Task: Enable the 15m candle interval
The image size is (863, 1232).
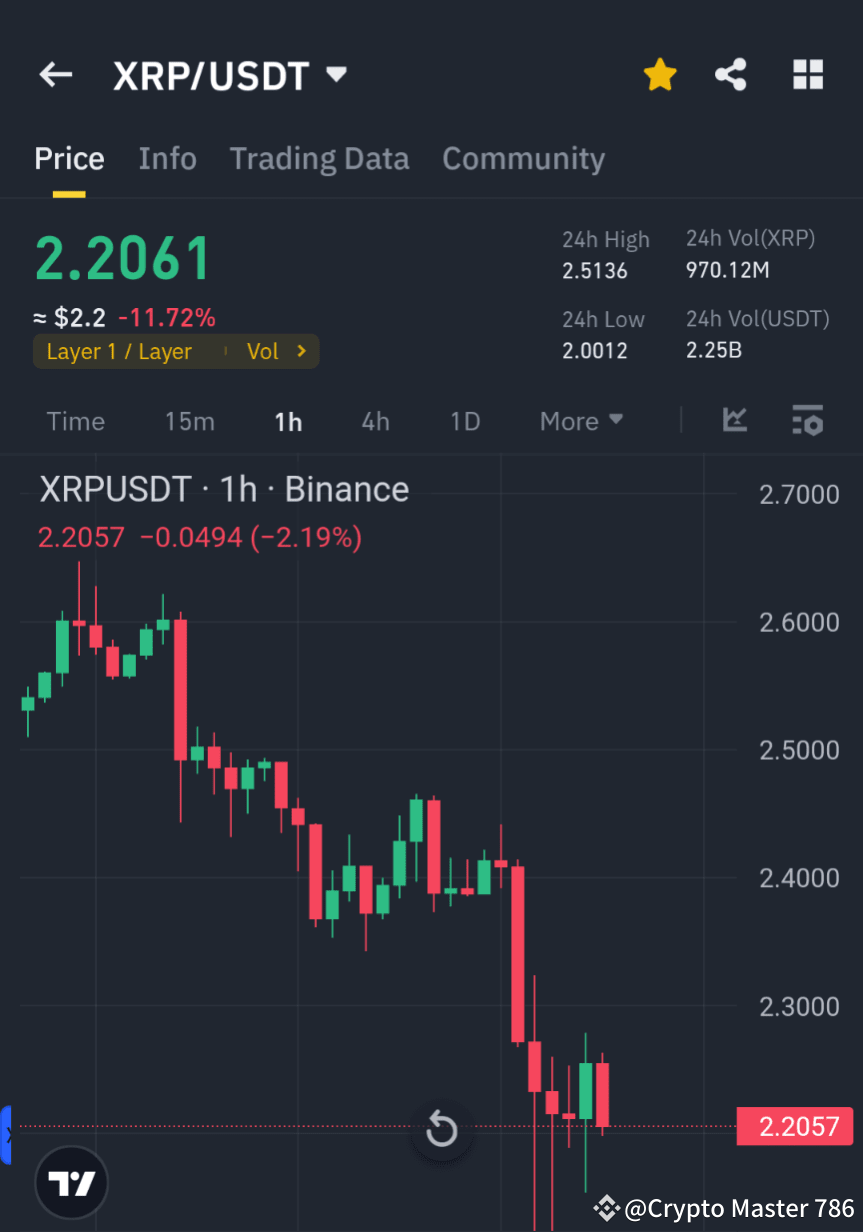Action: pos(190,421)
